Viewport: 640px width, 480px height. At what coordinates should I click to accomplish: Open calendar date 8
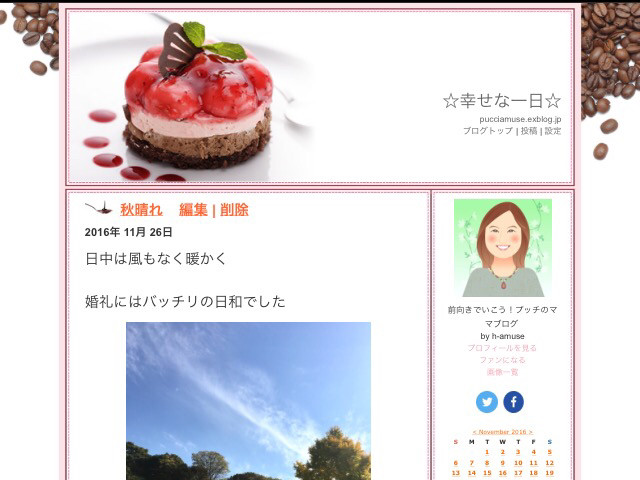pos(487,463)
